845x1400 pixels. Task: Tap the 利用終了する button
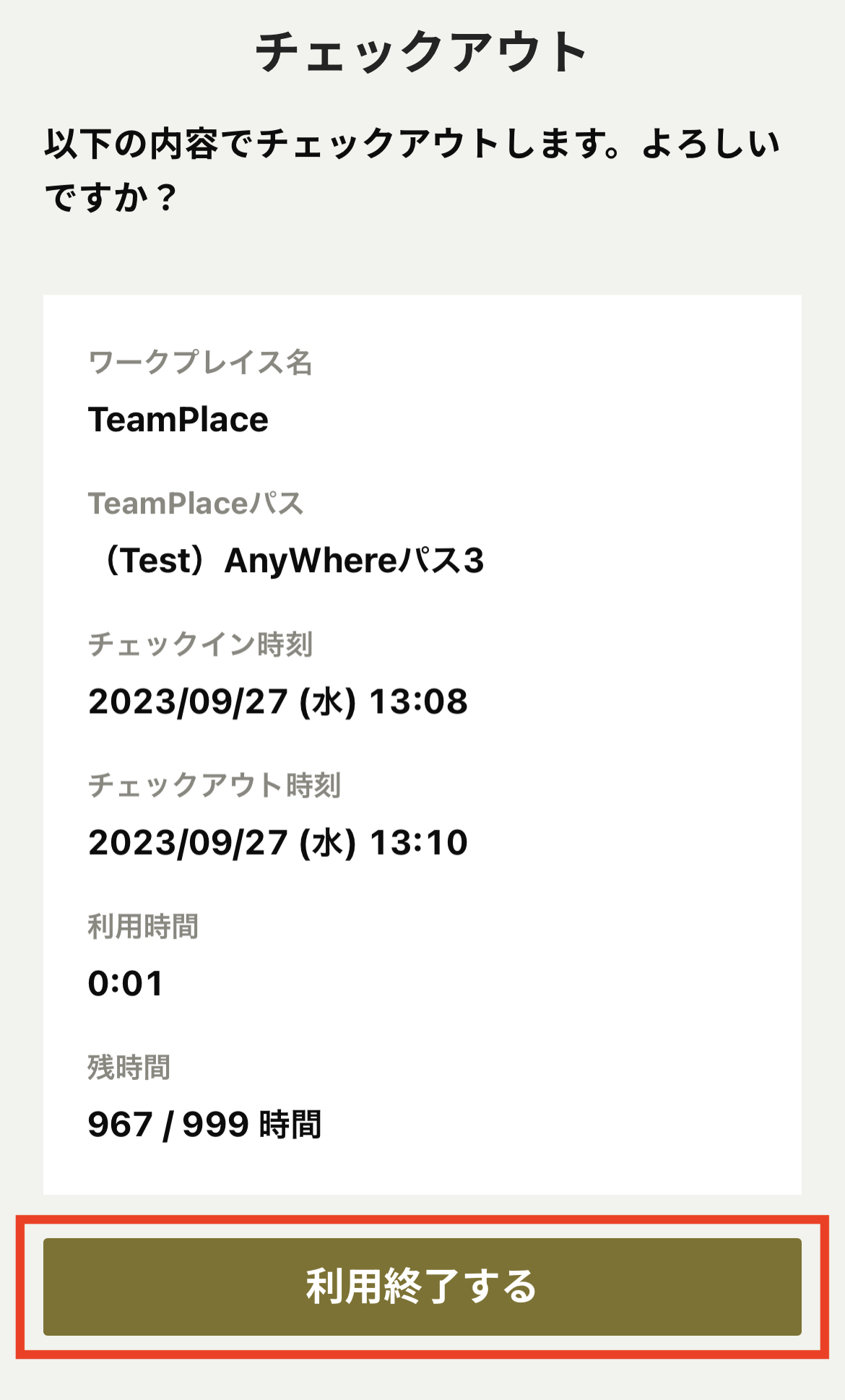(x=422, y=1287)
